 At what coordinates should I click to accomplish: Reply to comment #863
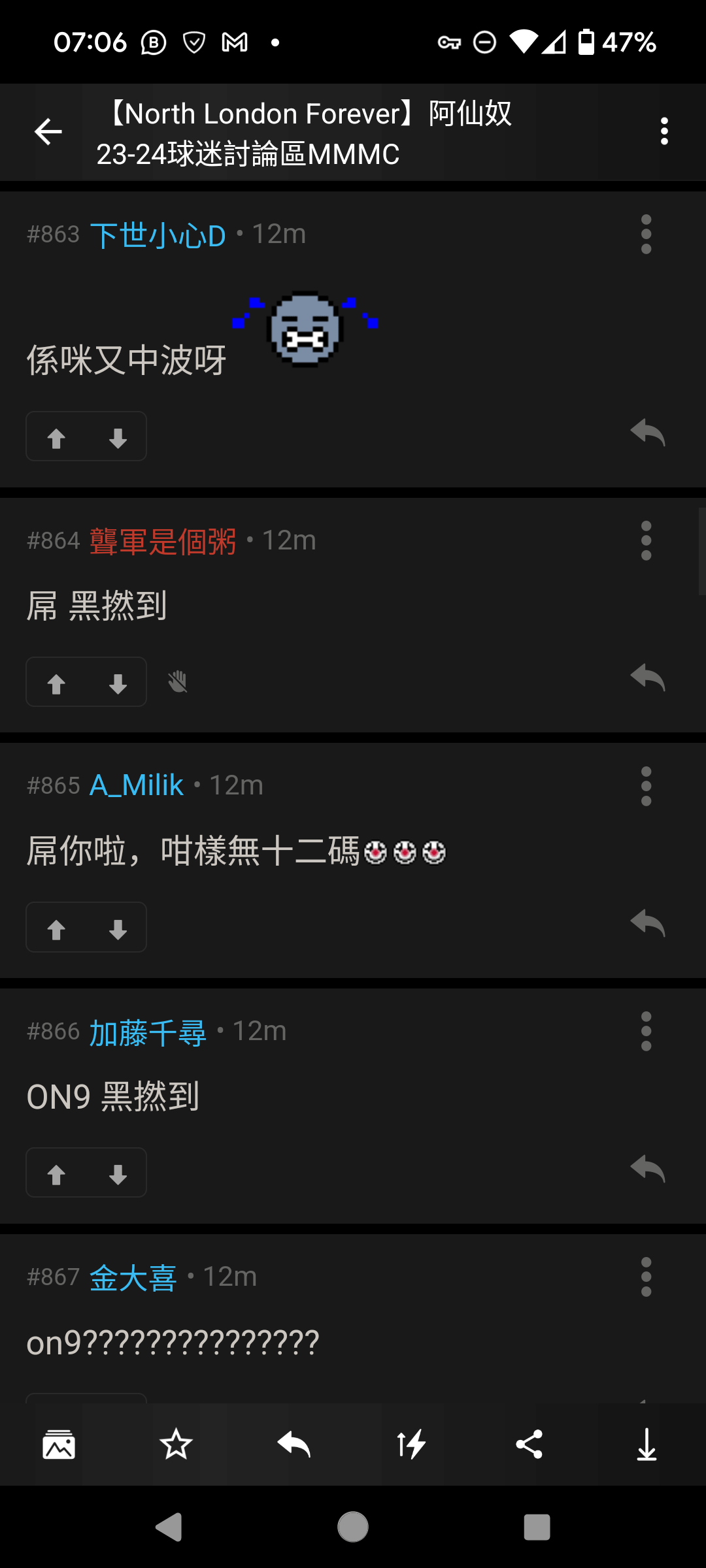point(647,433)
